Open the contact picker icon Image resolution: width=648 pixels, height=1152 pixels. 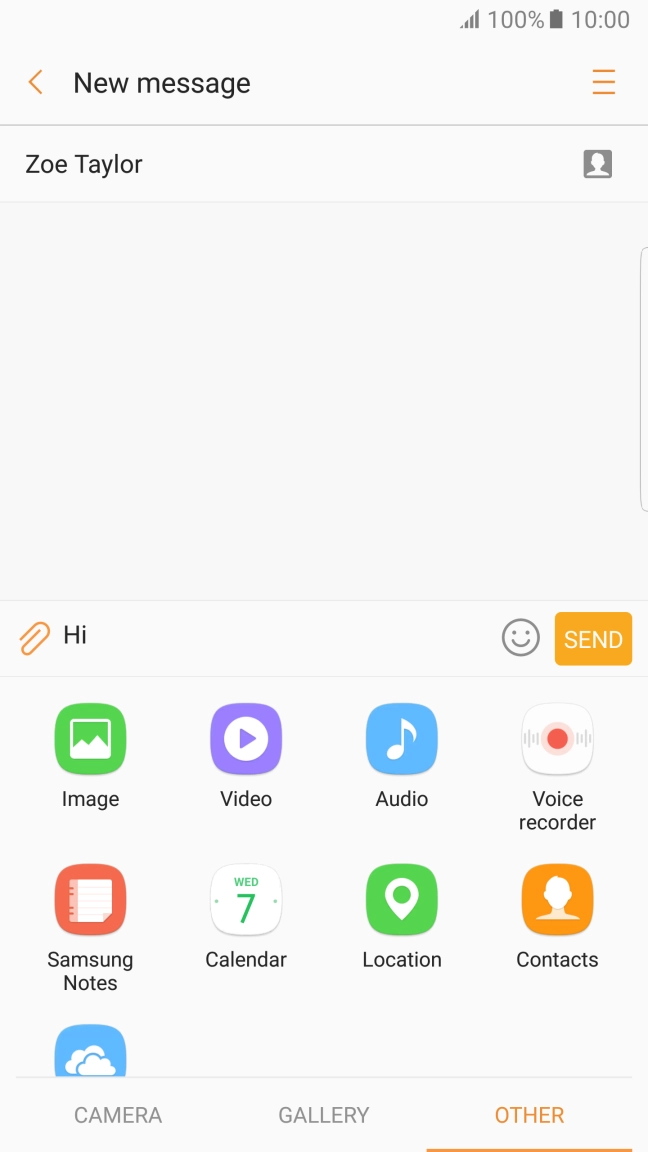[x=597, y=164]
